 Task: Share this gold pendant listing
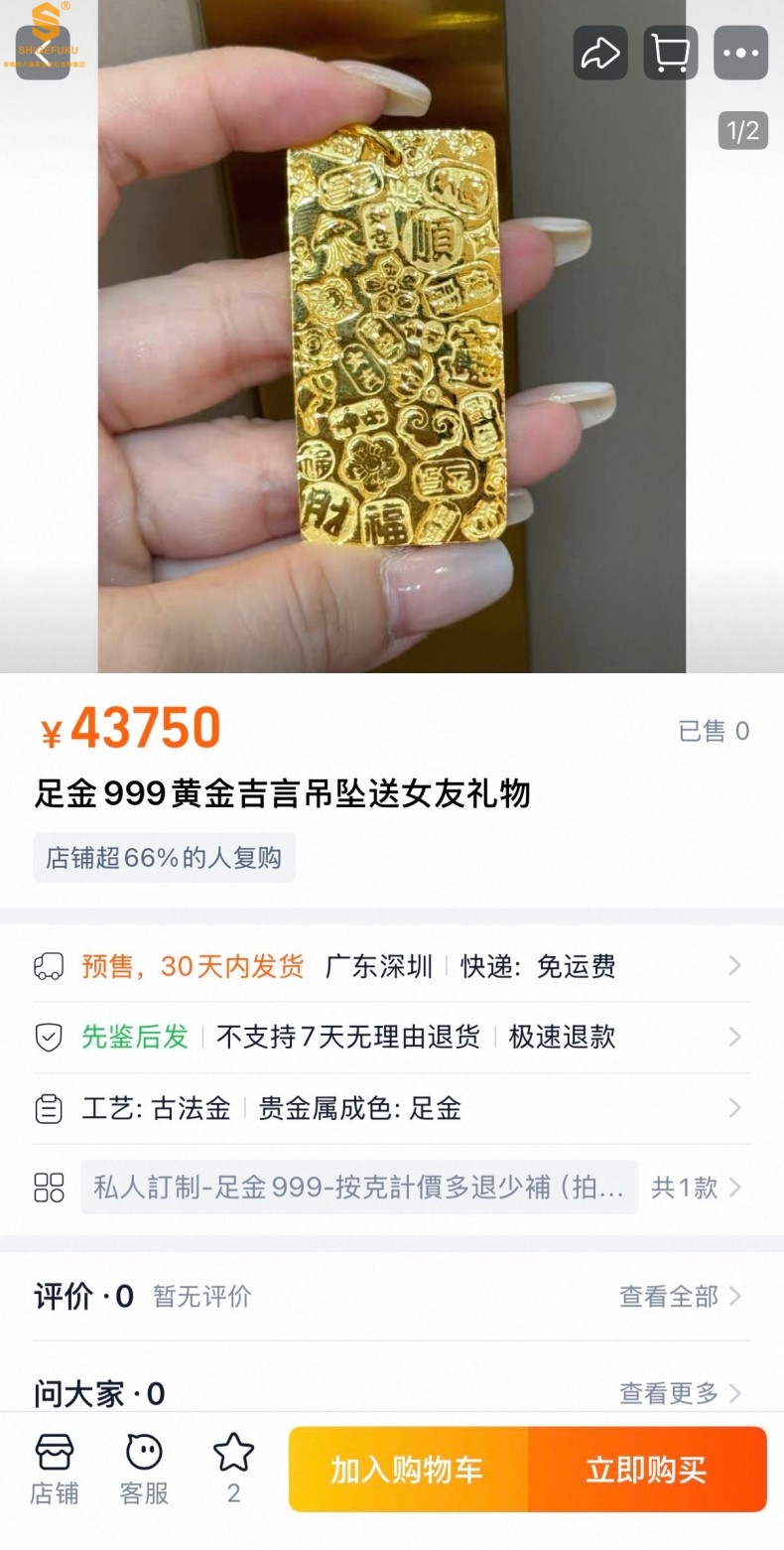coord(600,53)
